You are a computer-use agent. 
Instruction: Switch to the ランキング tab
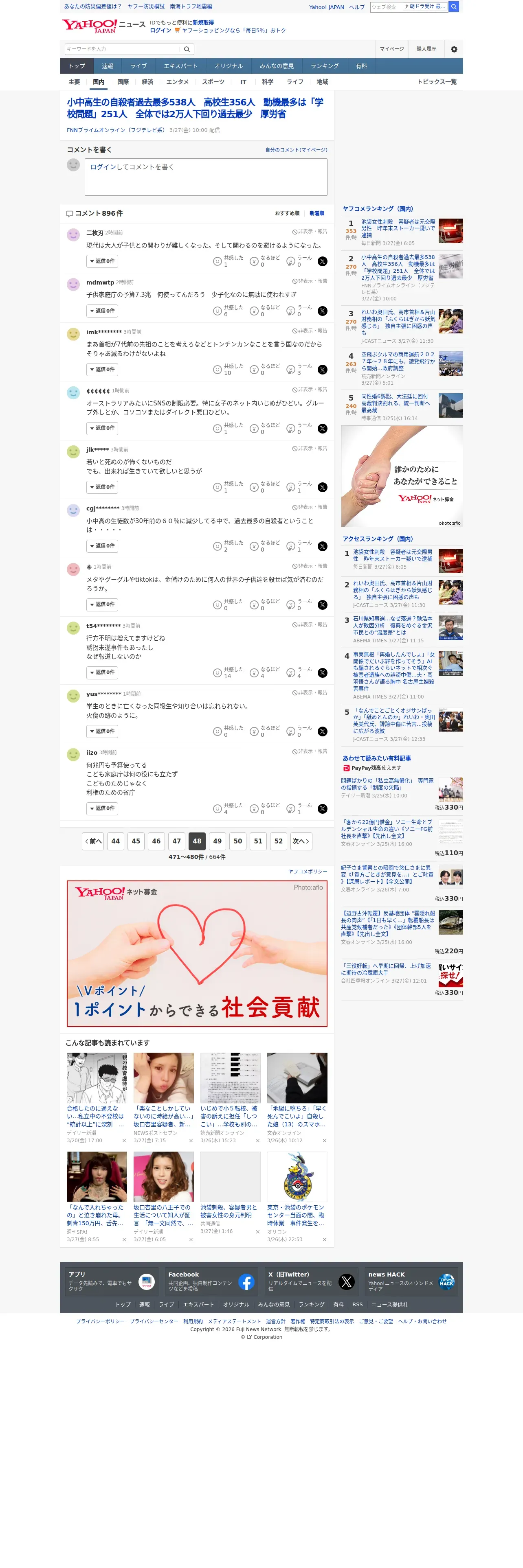(x=325, y=66)
